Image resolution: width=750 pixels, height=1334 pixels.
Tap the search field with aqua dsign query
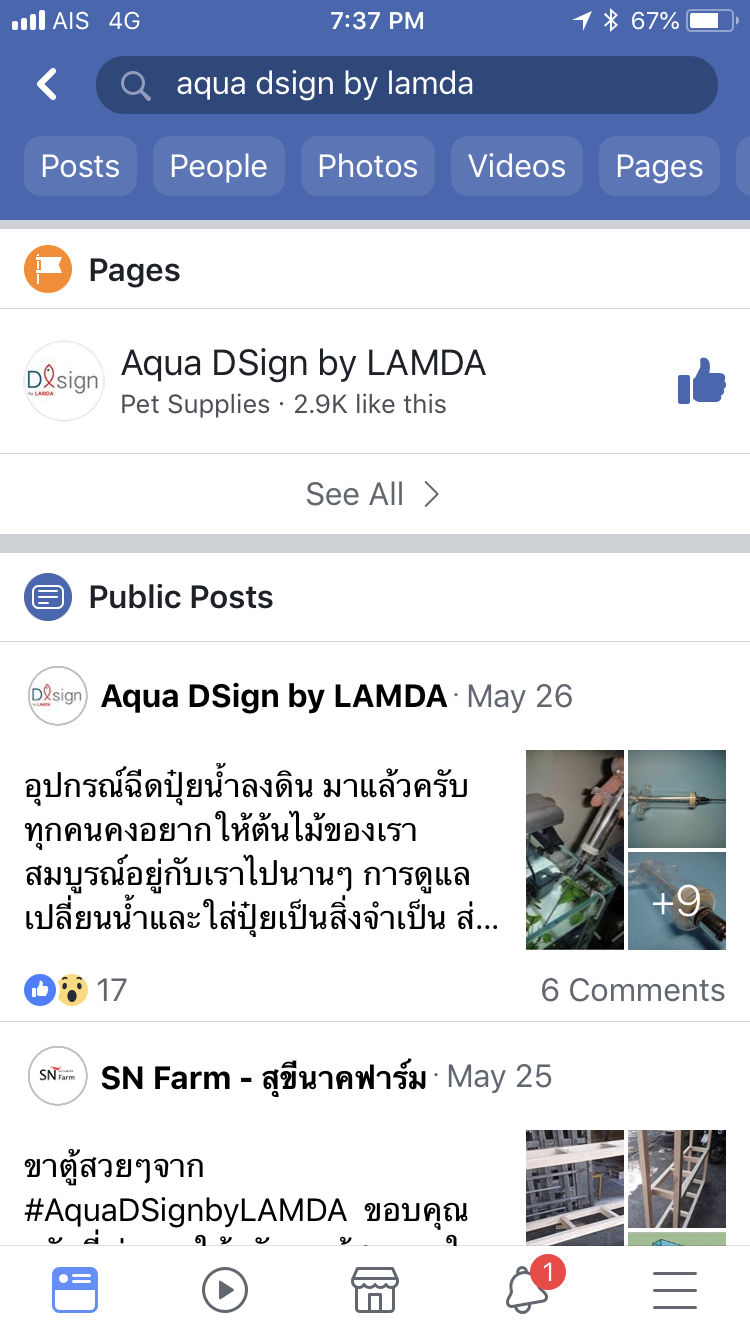tap(407, 85)
